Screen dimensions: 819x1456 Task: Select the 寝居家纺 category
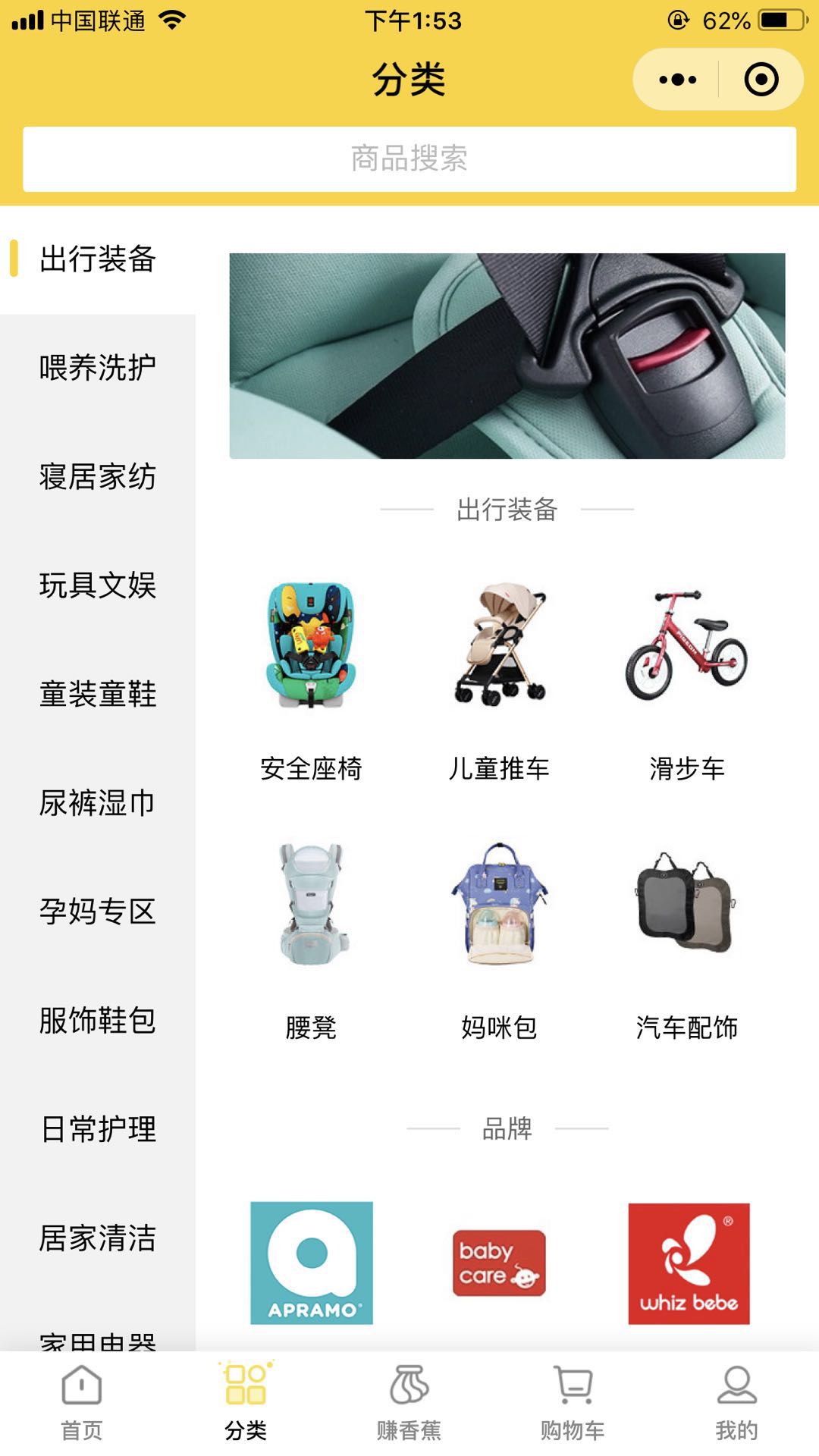coord(98,476)
